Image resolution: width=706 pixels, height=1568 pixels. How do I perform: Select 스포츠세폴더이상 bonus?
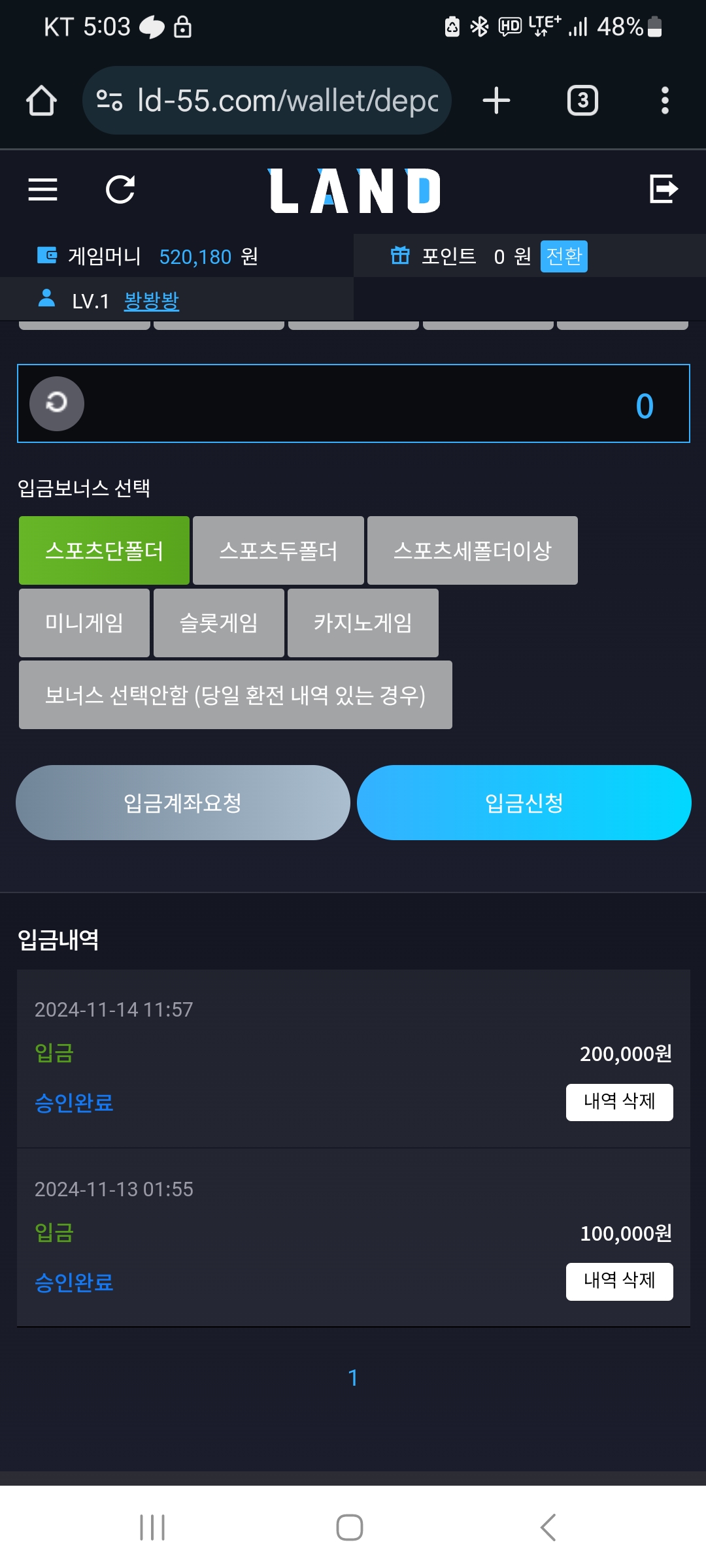coord(473,551)
